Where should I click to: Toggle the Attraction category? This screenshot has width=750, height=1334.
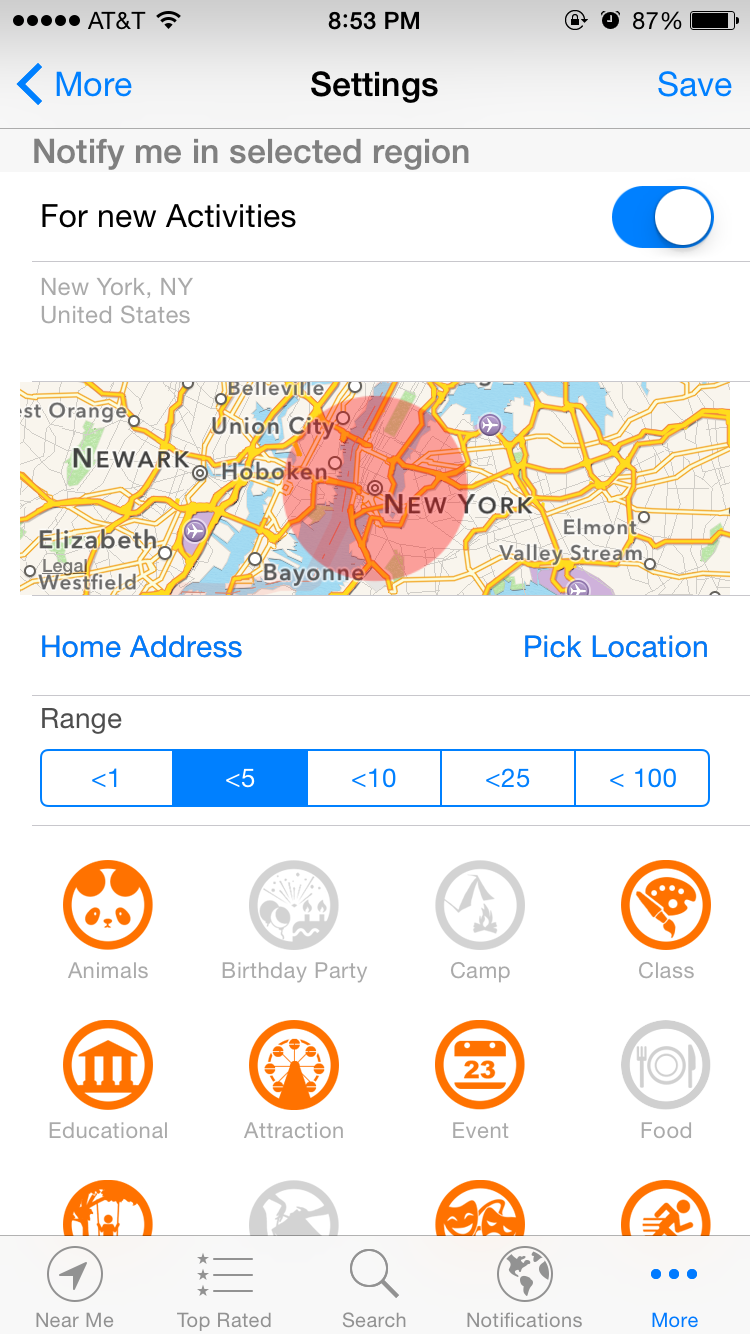click(294, 1066)
